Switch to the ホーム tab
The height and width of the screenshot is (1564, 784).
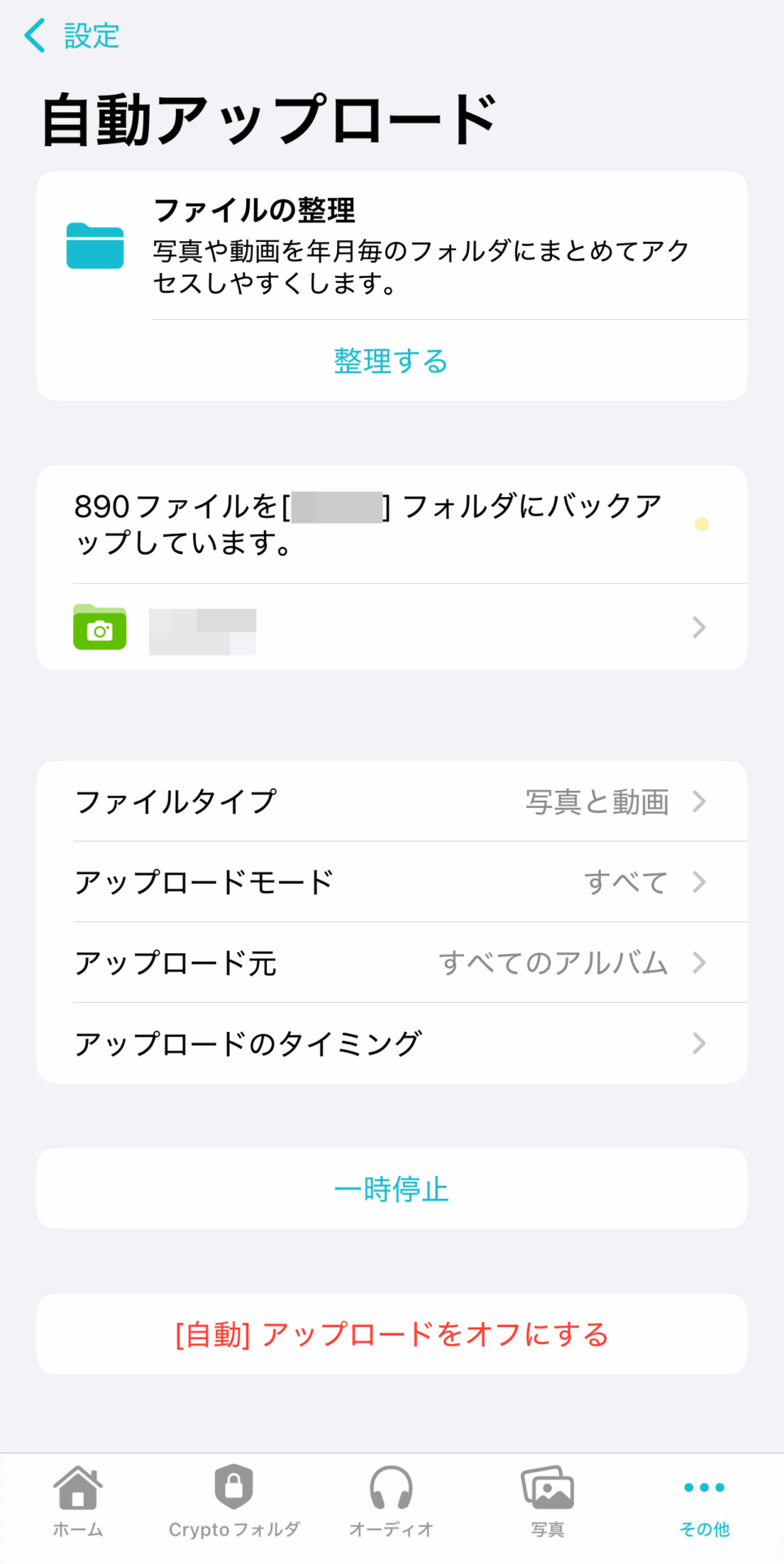click(x=78, y=1502)
